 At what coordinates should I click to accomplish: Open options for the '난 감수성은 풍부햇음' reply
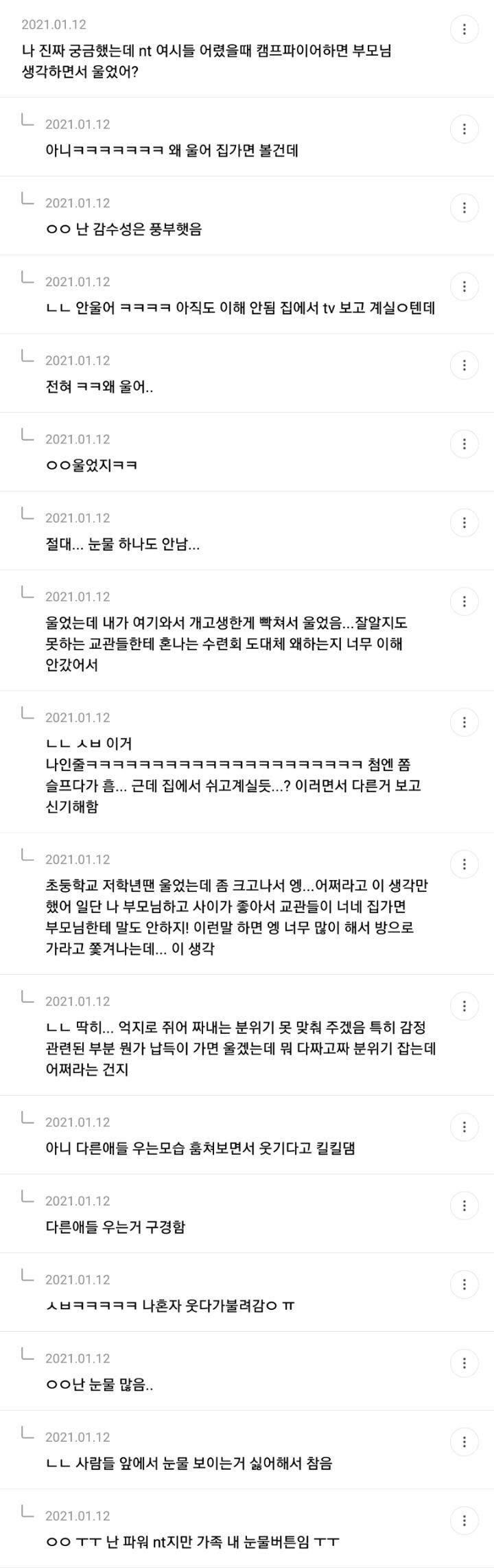(464, 207)
